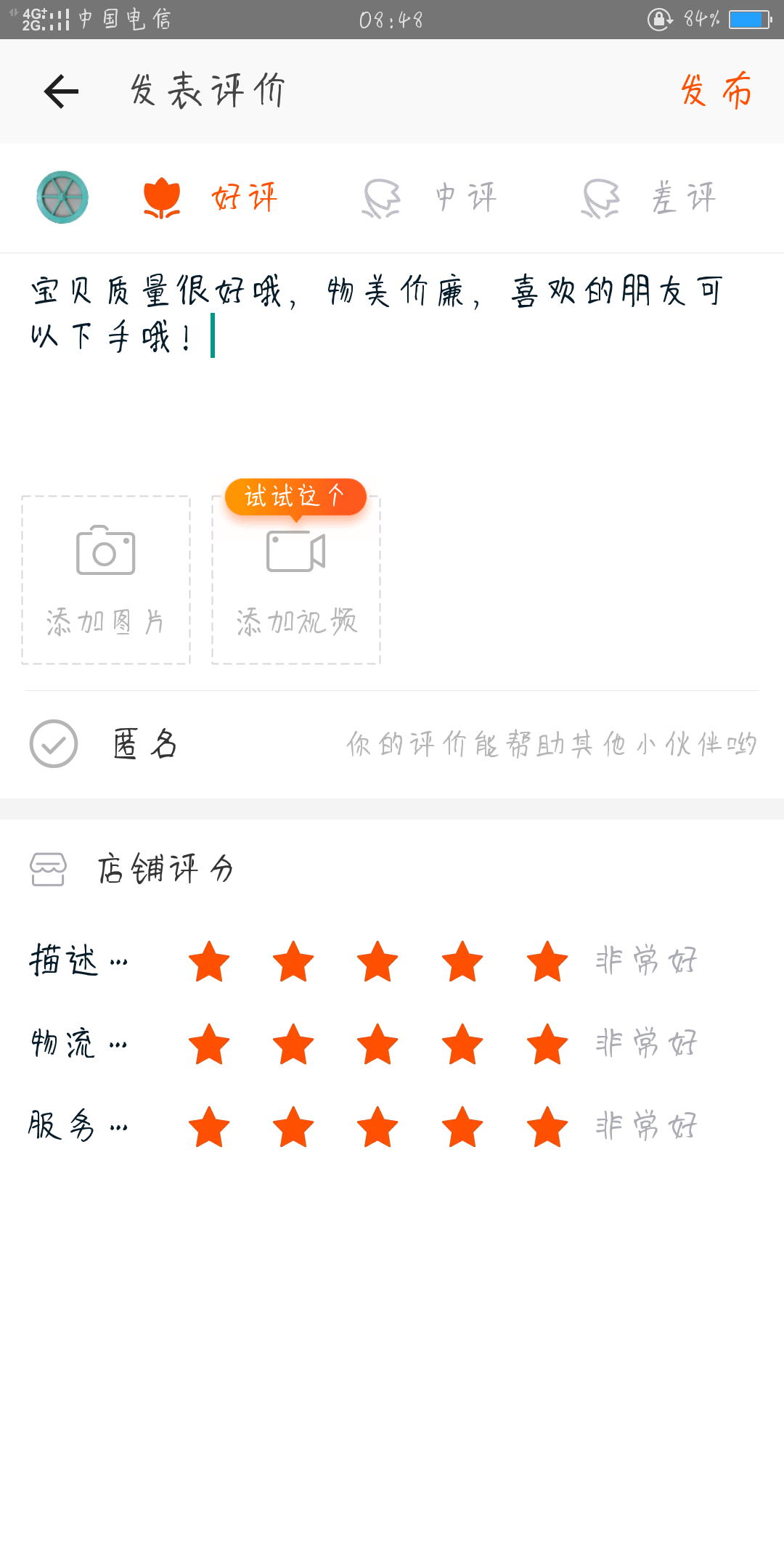The image size is (784, 1568).
Task: Toggle the 匿名 anonymous checkbox
Action: 54,744
